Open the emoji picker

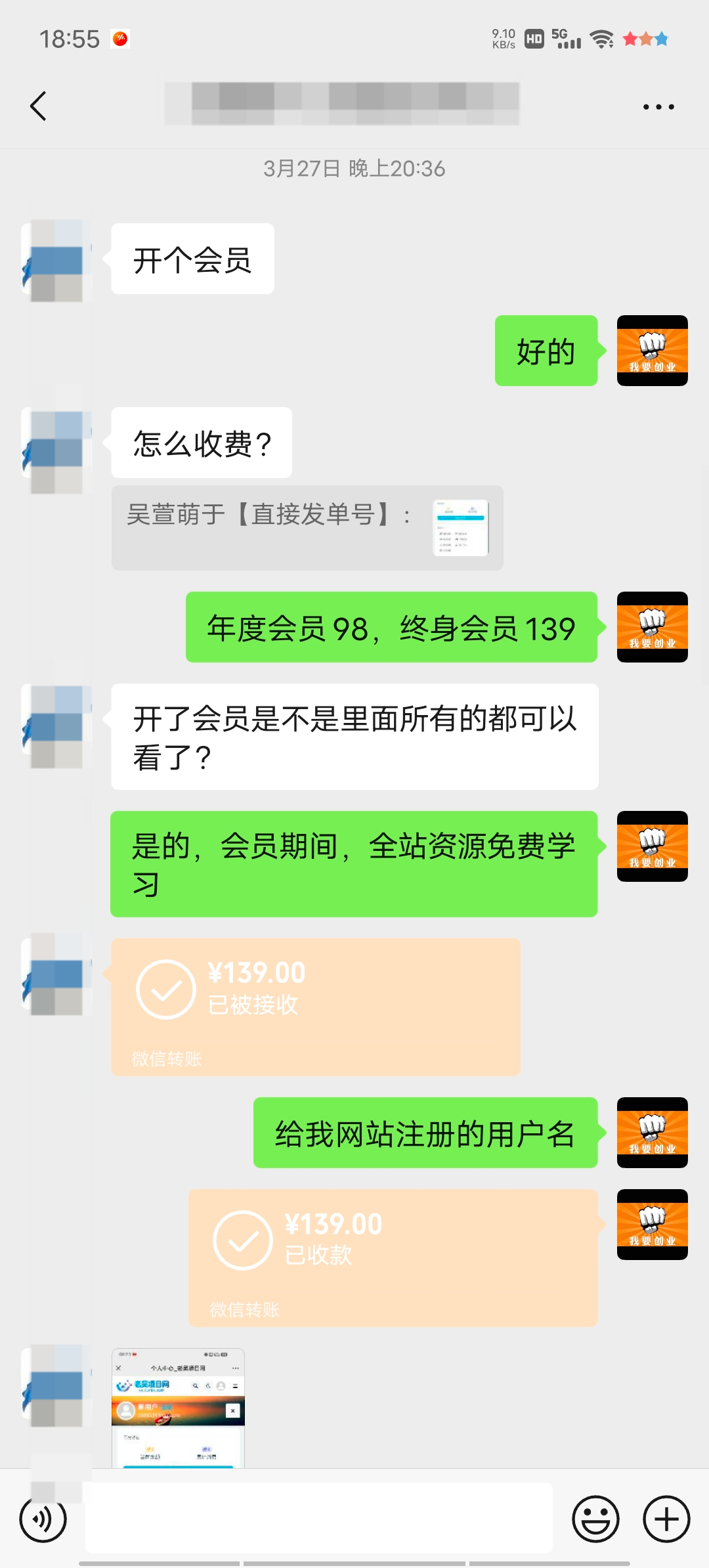click(595, 1519)
